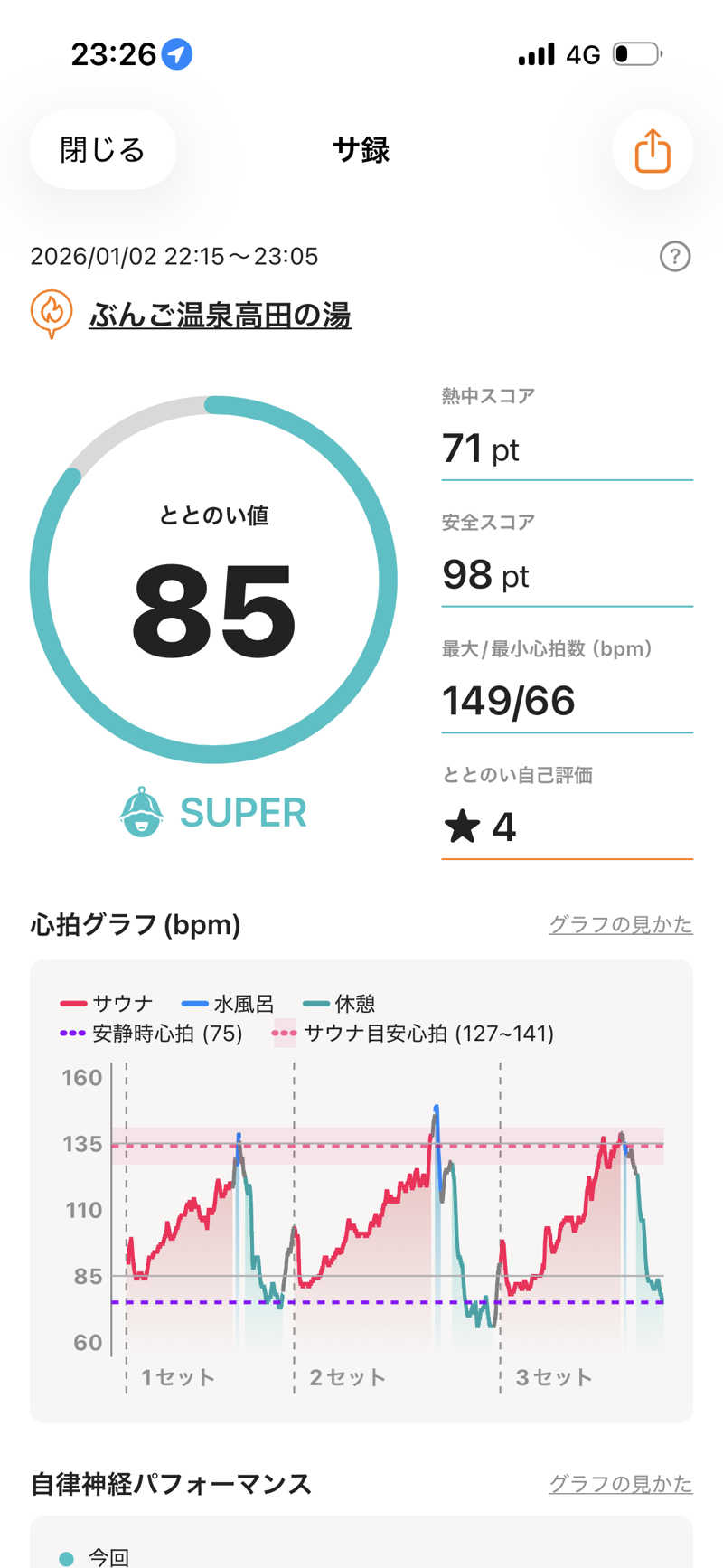The image size is (723, 1568).
Task: View グラフの見かた for 心拍グラフ
Action: (620, 924)
